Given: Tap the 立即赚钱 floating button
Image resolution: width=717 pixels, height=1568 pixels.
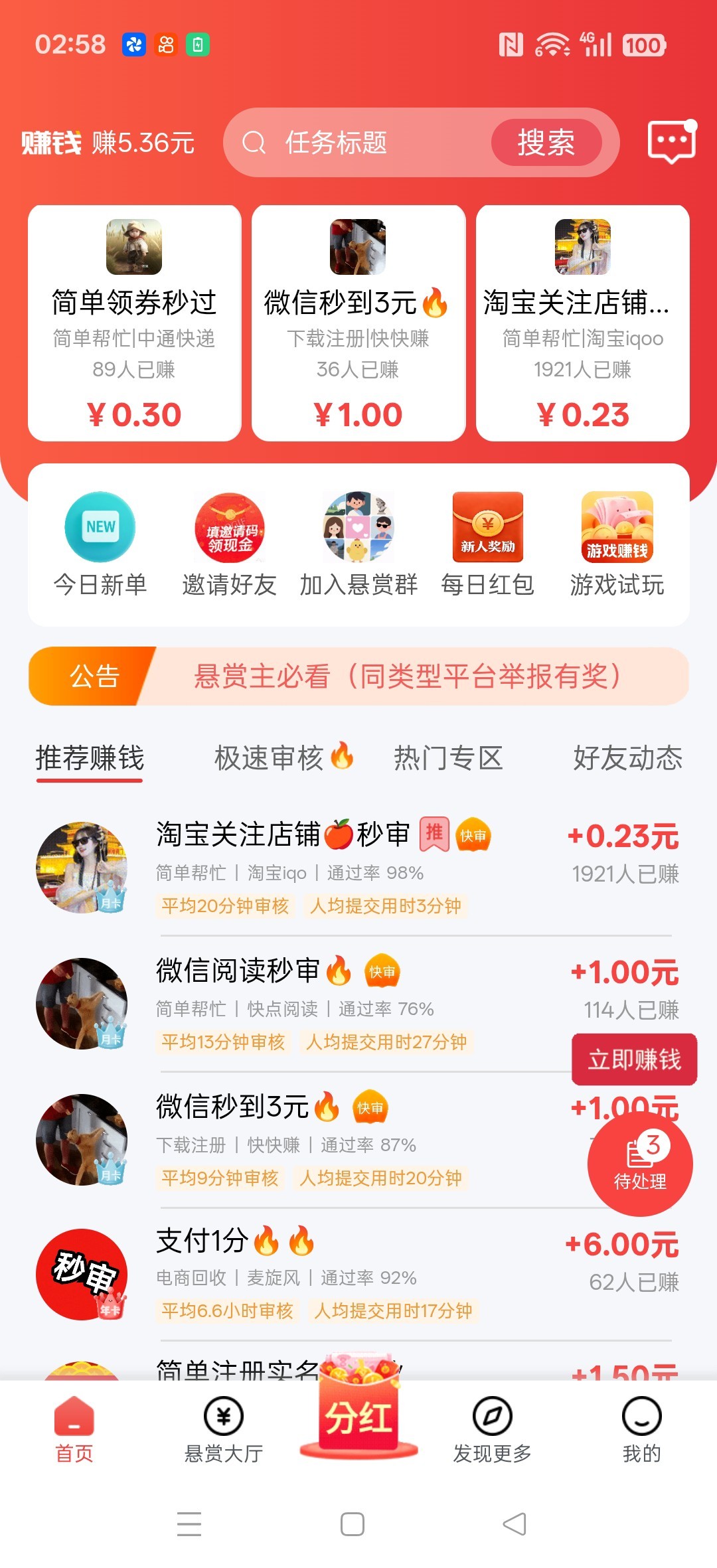Looking at the screenshot, I should 633,1059.
